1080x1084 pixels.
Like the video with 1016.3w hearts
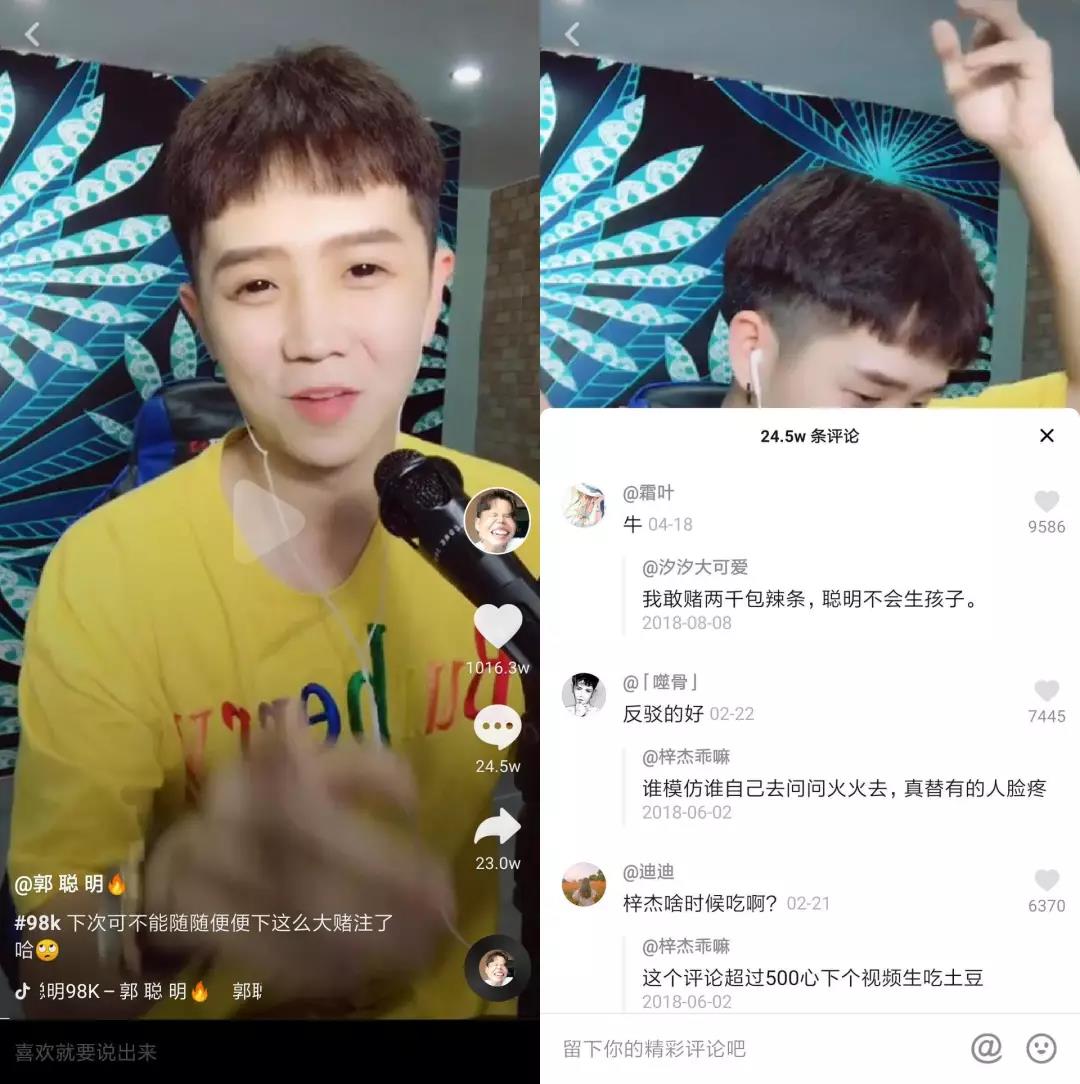click(497, 627)
